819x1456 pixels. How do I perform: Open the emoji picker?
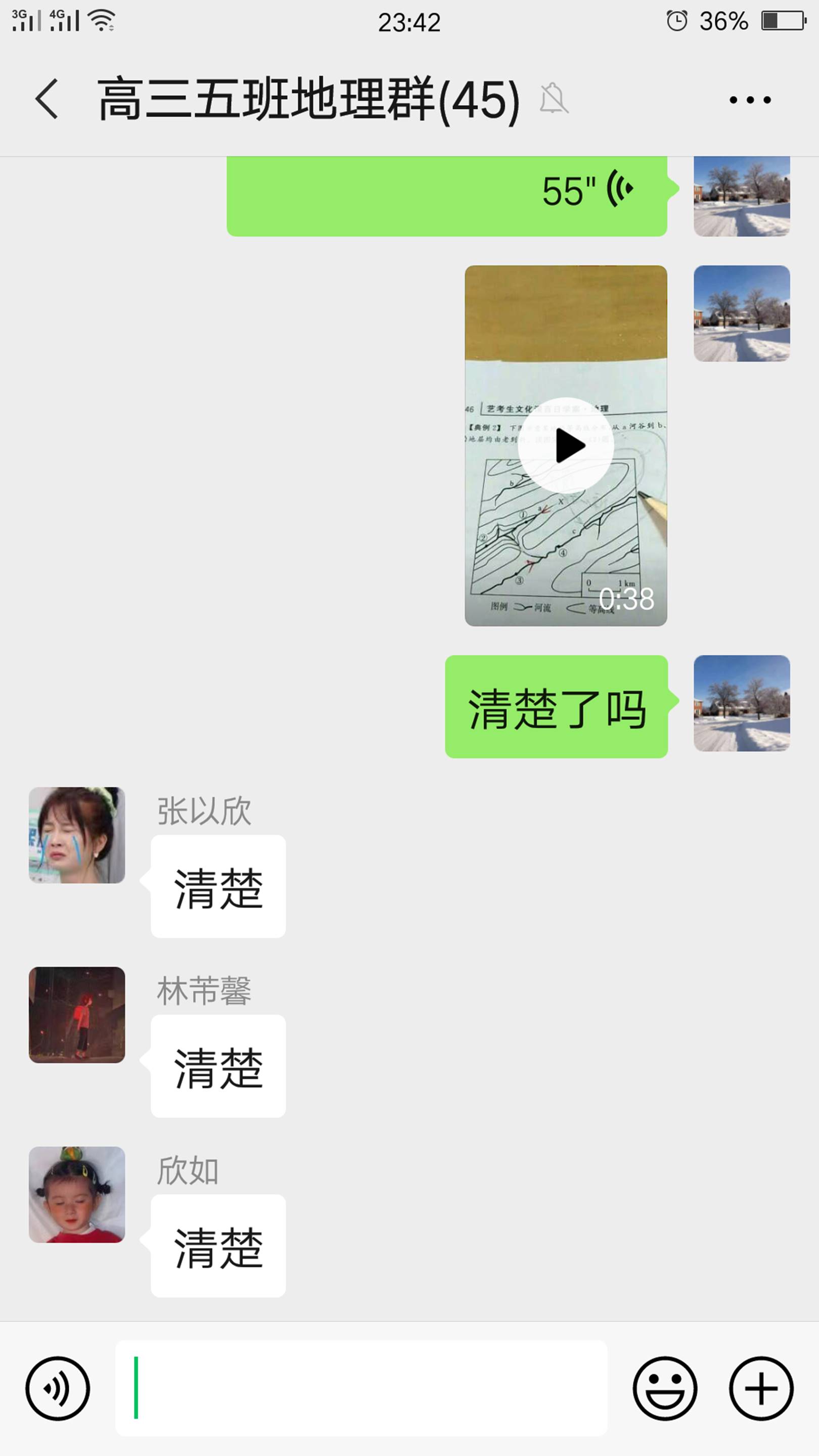coord(665,1388)
